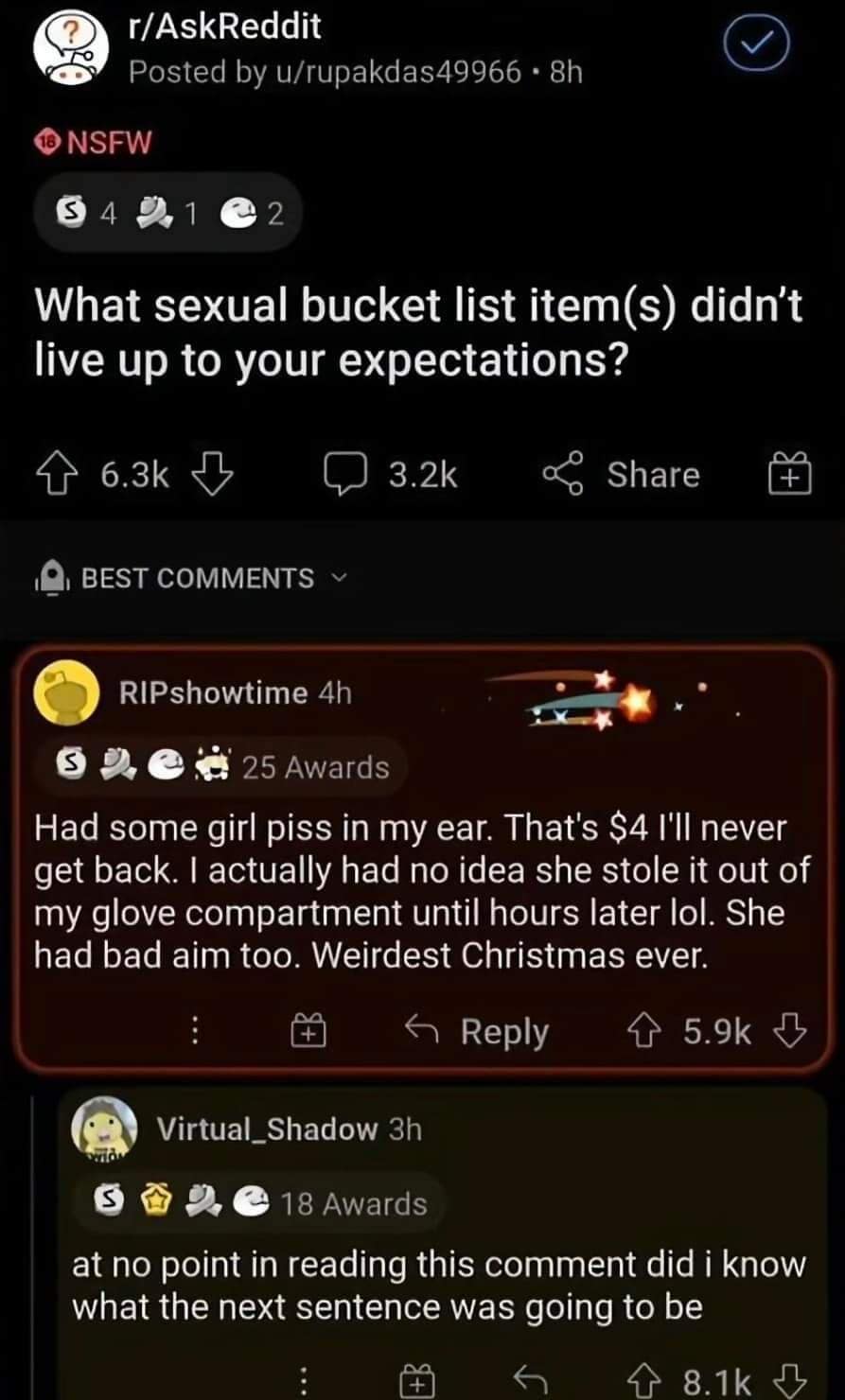Open Virtual_Shadow's profile

pyautogui.click(x=269, y=1129)
